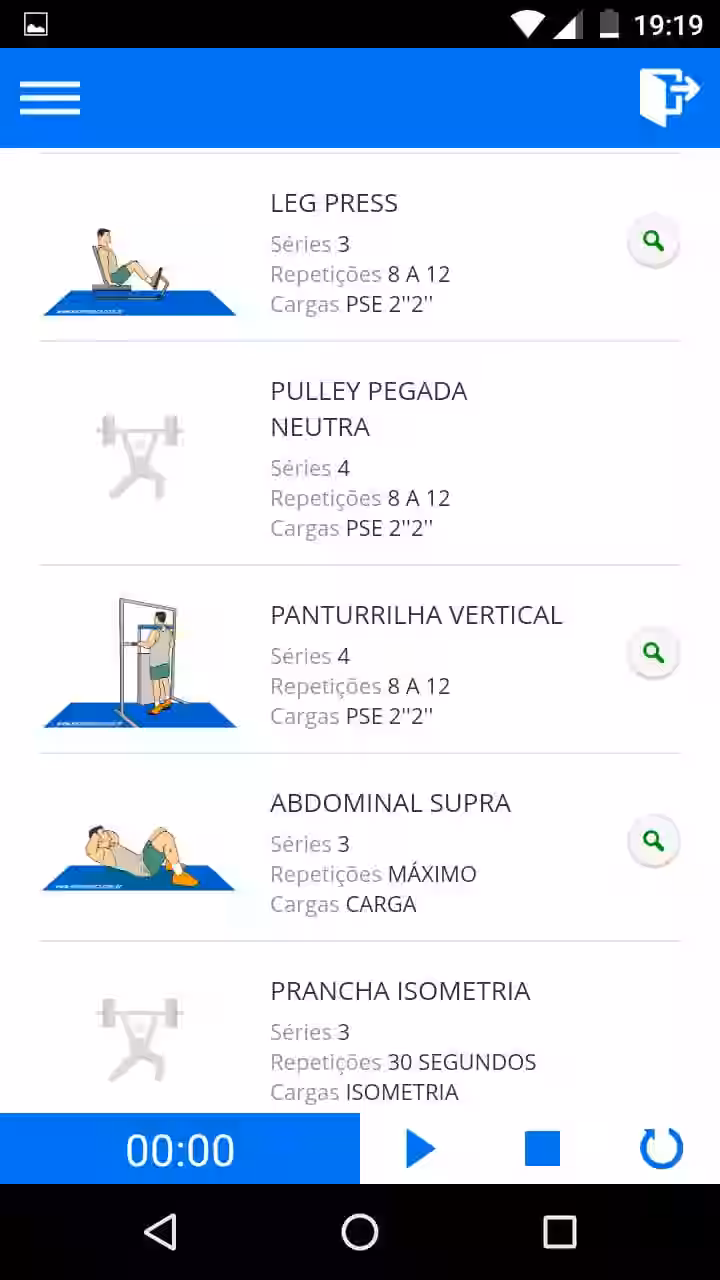
Task: Open the Pulley Pegada Neutra exercise row
Action: (360, 454)
